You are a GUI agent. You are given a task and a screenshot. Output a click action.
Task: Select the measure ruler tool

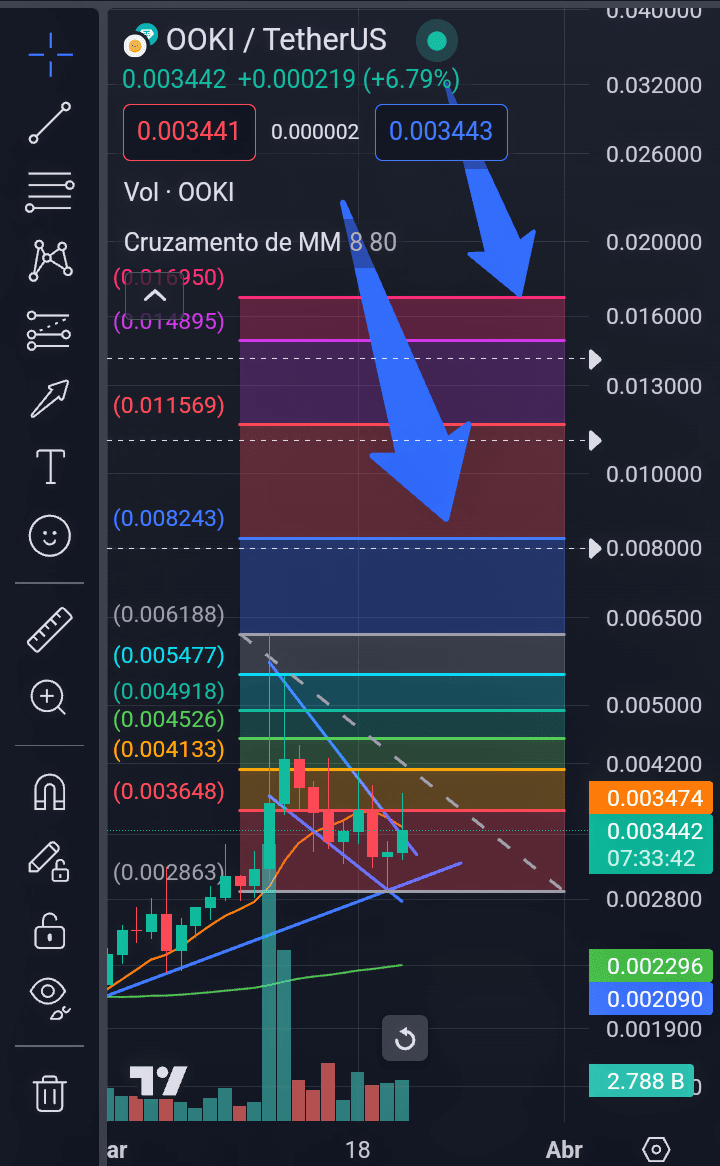pos(49,630)
